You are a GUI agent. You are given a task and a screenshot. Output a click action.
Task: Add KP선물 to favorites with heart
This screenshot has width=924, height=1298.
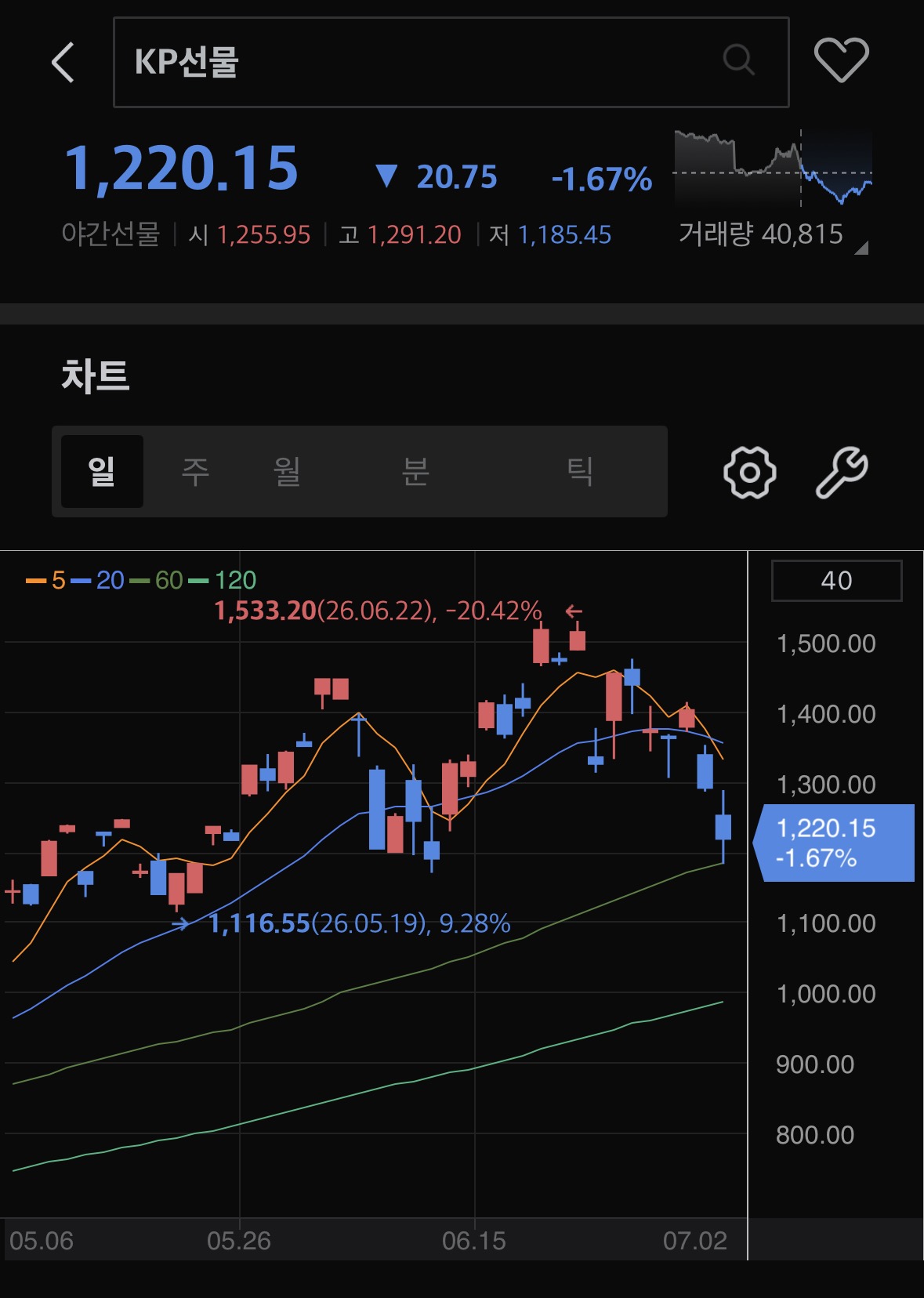pyautogui.click(x=842, y=60)
